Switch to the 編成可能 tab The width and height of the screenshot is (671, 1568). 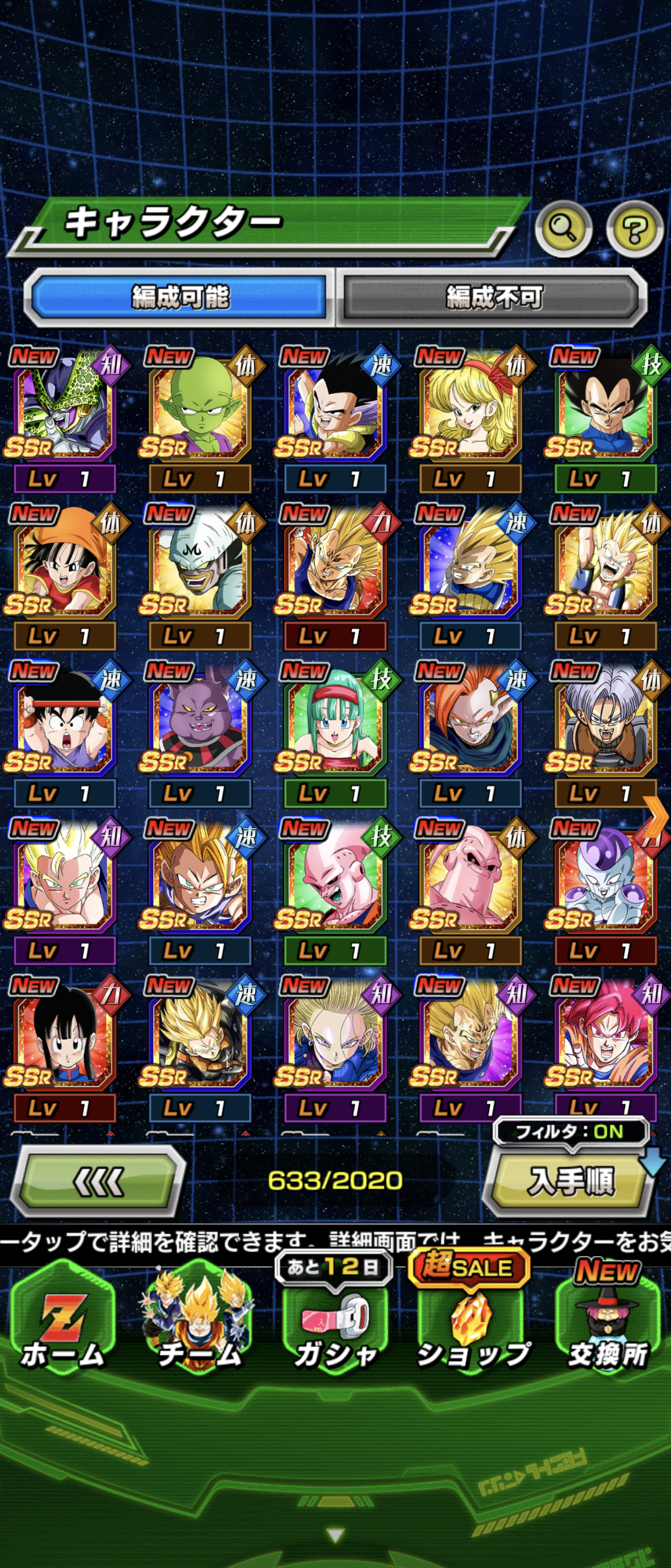(x=180, y=297)
